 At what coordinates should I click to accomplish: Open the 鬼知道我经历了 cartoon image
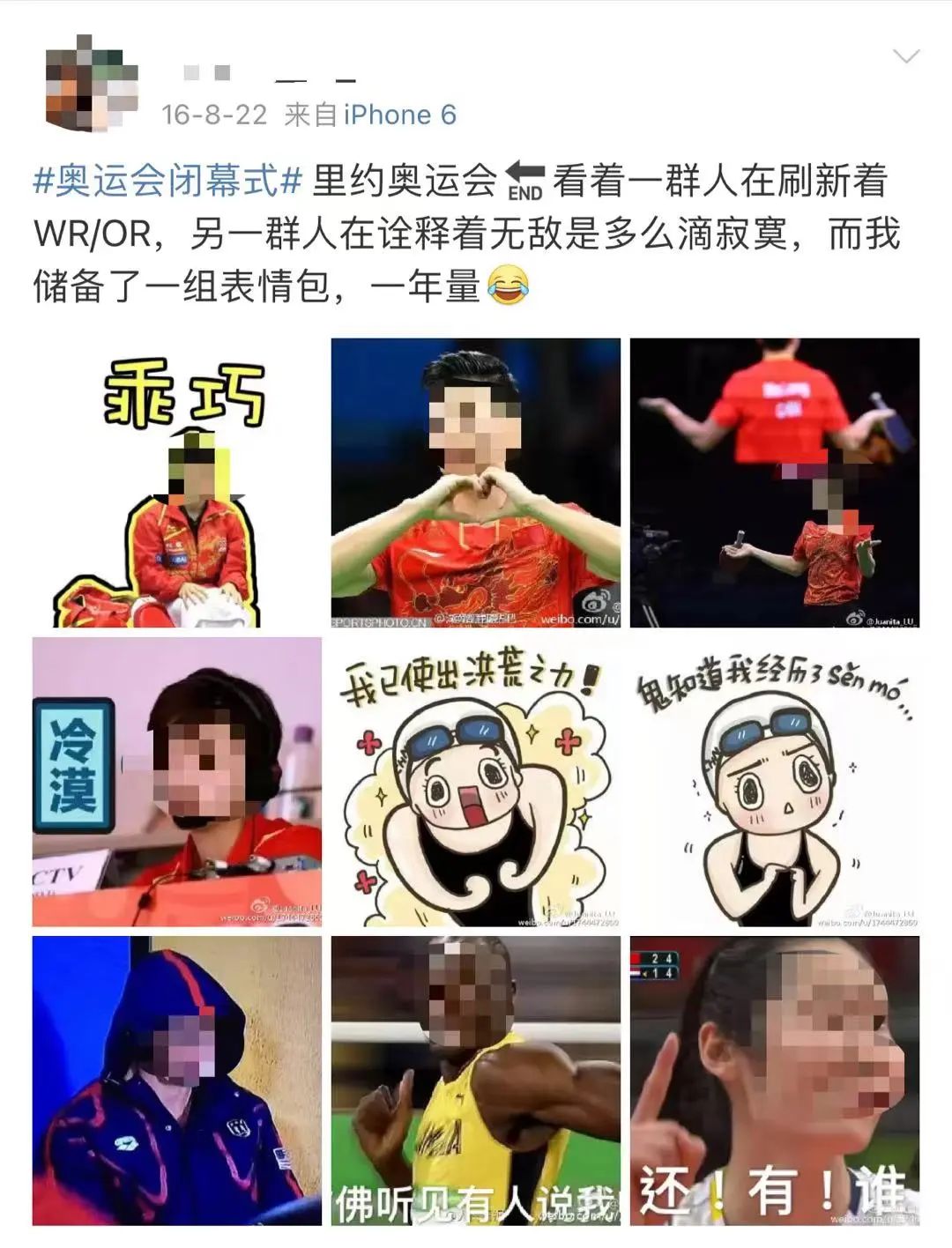[774, 782]
